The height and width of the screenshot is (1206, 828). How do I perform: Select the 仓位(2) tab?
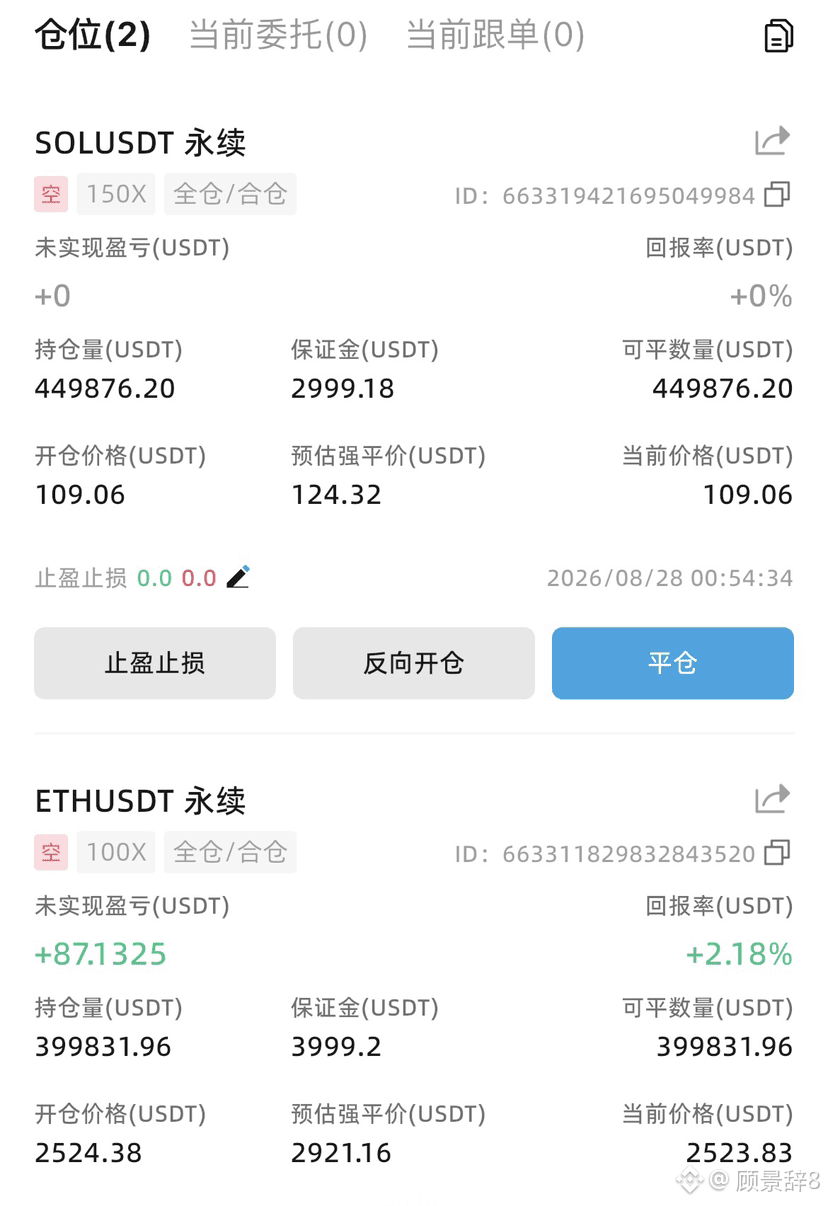click(92, 36)
